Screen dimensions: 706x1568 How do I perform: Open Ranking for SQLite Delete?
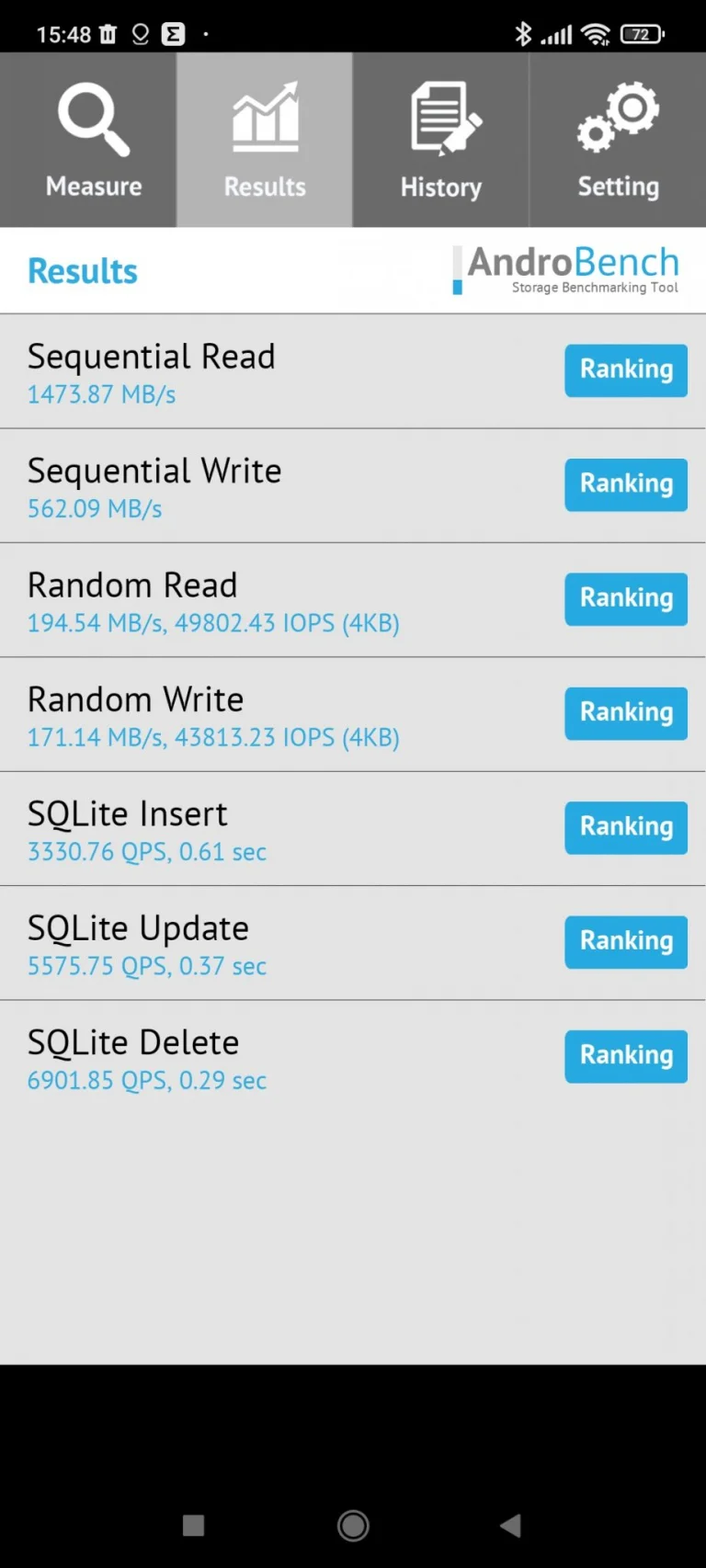coord(626,1056)
